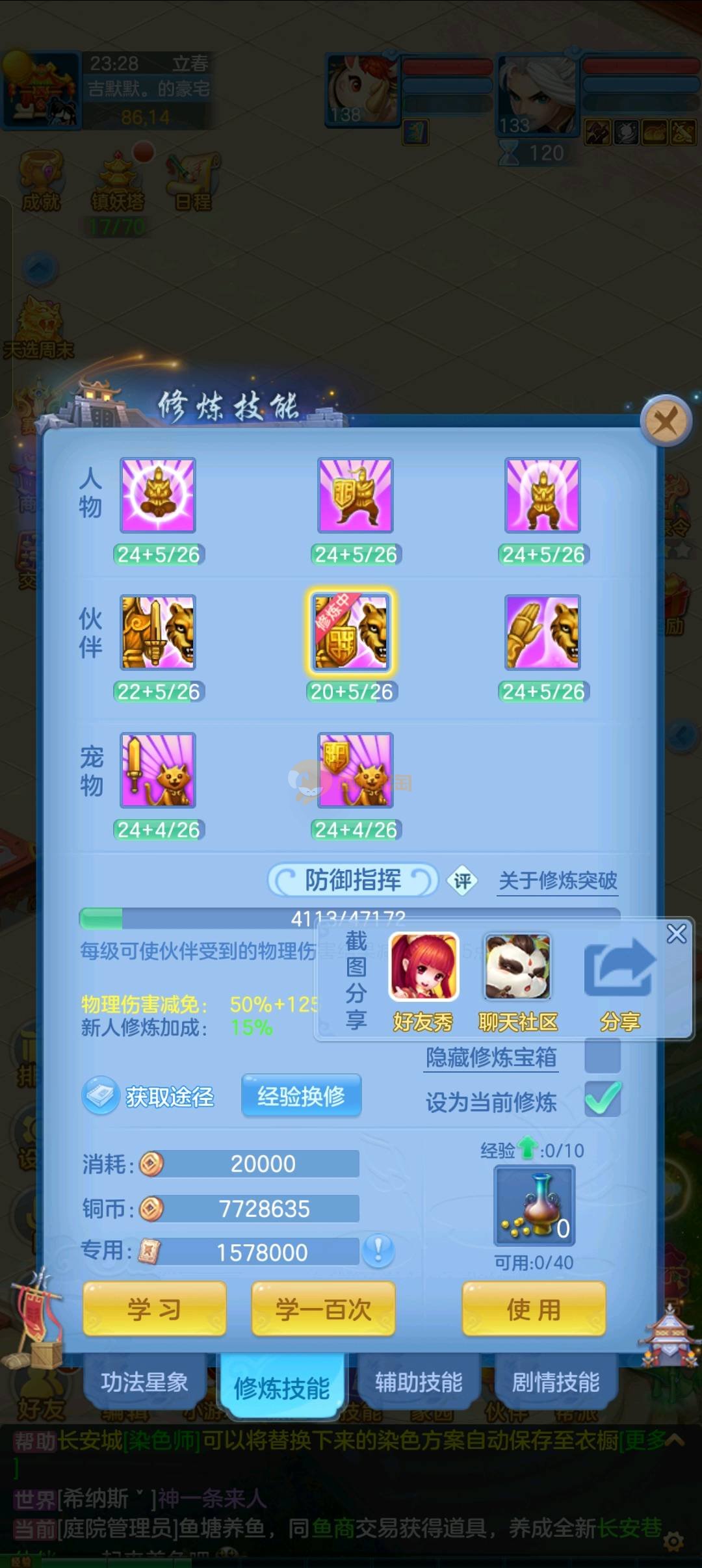Dismiss the 截图分享 share popup
This screenshot has height=1568, width=702.
click(x=676, y=934)
